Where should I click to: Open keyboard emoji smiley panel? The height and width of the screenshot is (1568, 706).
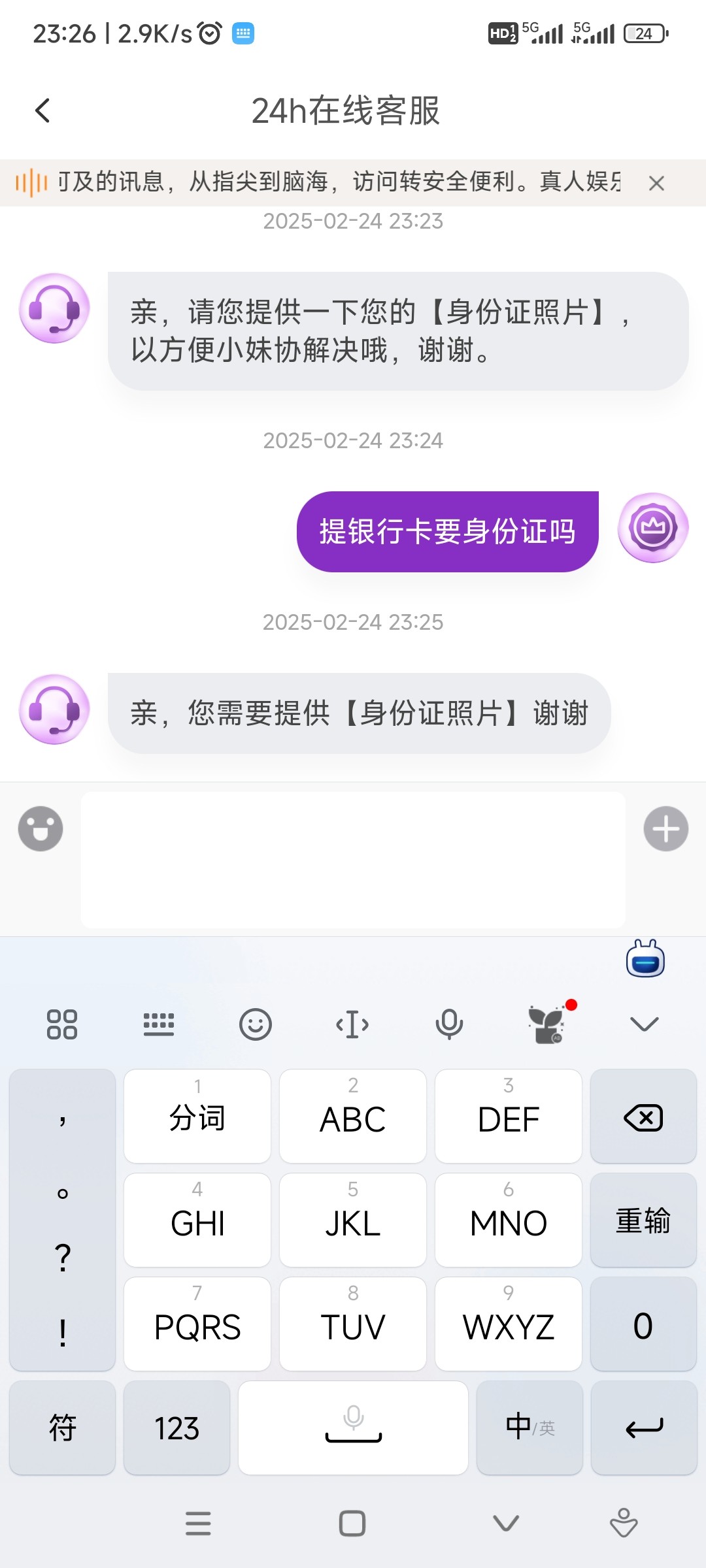click(x=255, y=1024)
